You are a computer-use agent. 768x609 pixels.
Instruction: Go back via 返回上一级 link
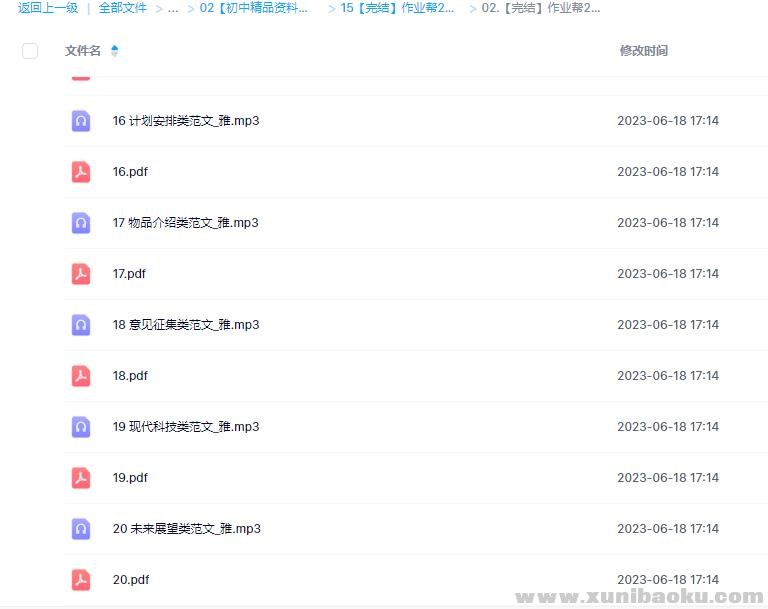point(48,8)
